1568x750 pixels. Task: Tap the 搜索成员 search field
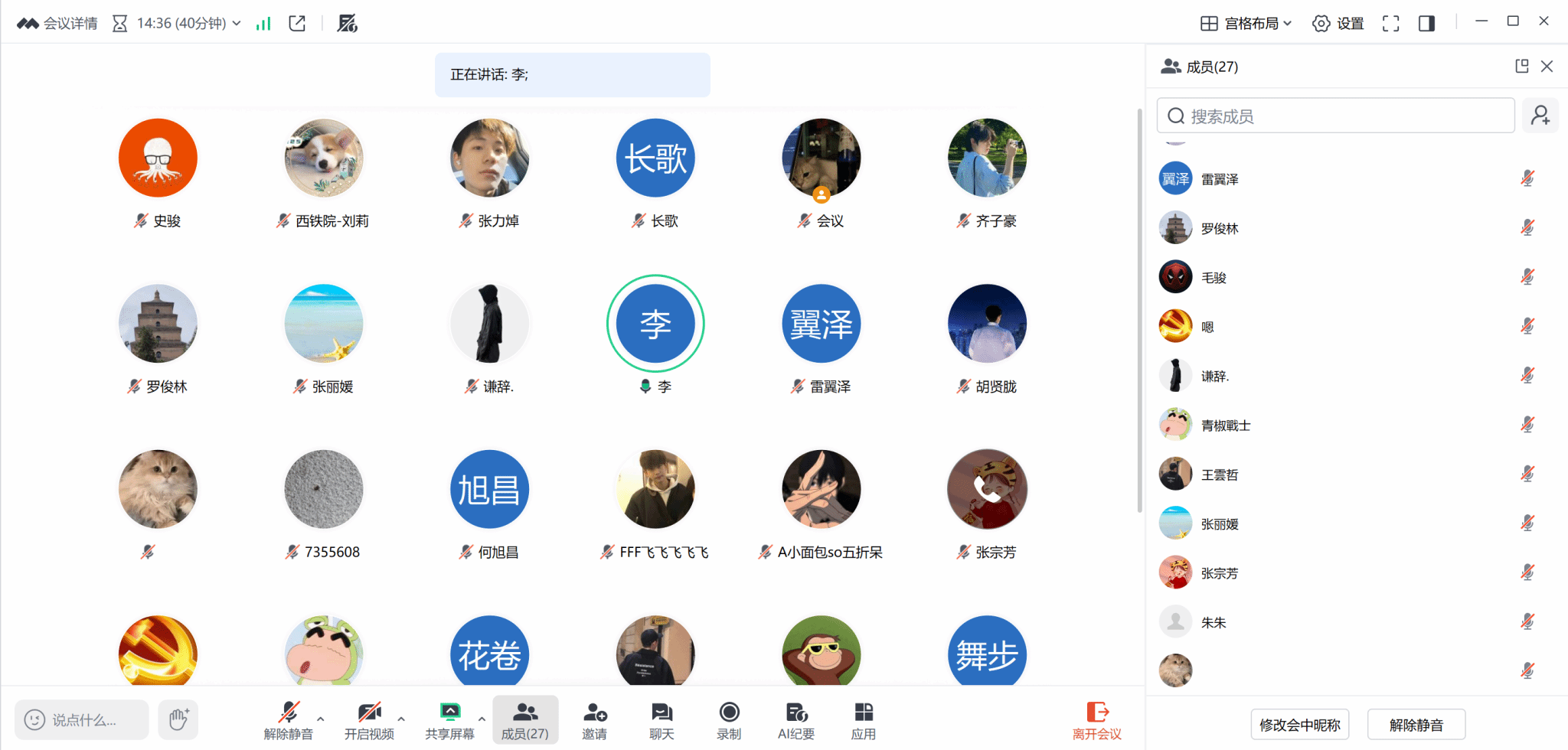coord(1335,116)
